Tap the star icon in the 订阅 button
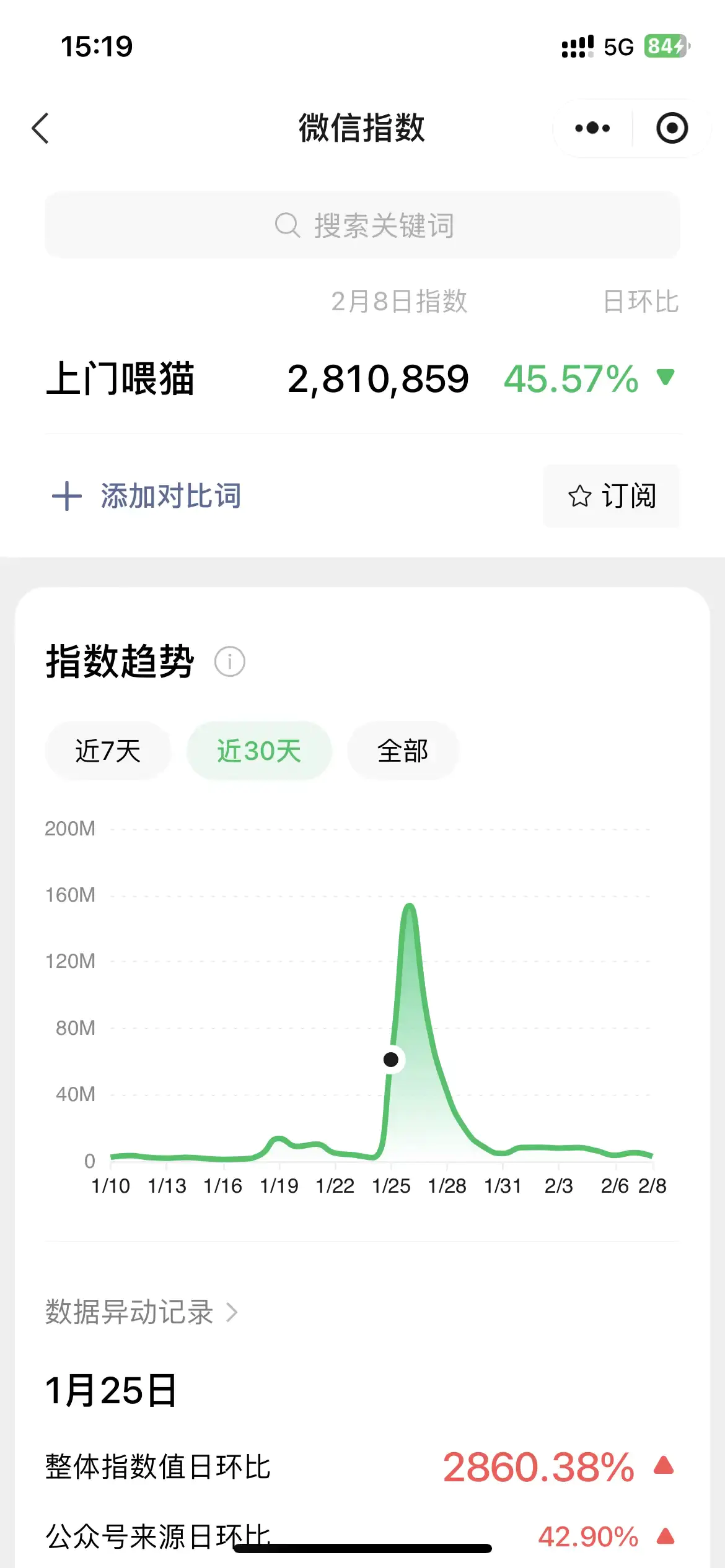Viewport: 725px width, 1568px height. click(x=579, y=497)
